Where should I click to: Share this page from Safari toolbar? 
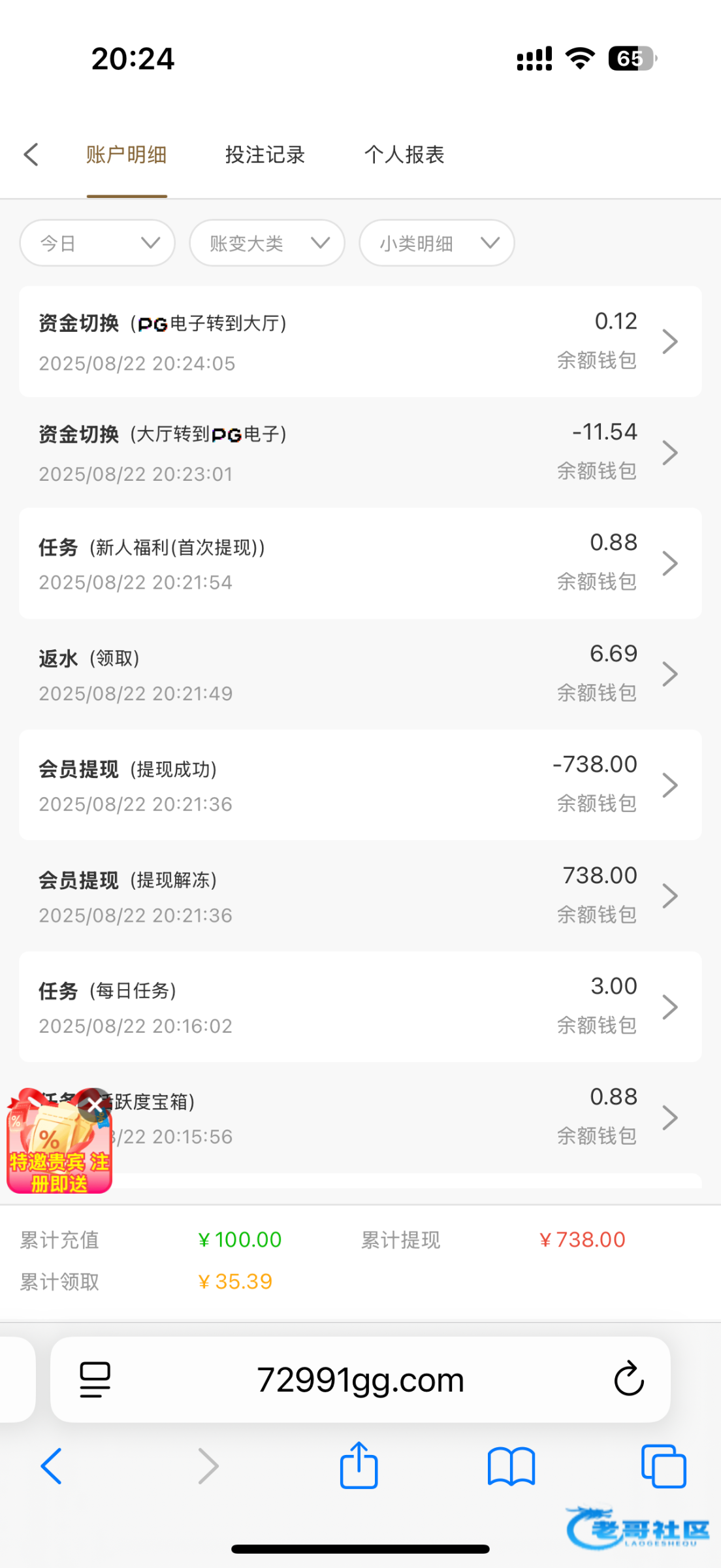(359, 1466)
